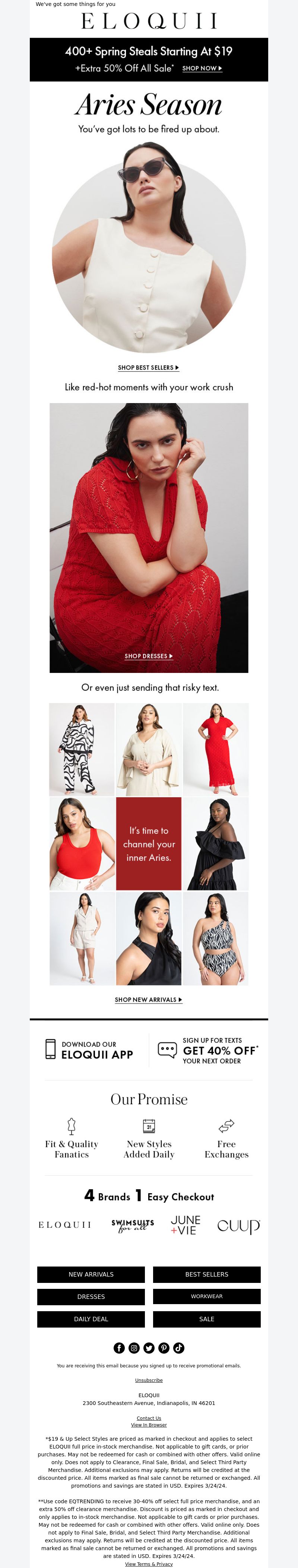The height and width of the screenshot is (1568, 298).
Task: Tap the black Dresses button
Action: coord(91,1297)
